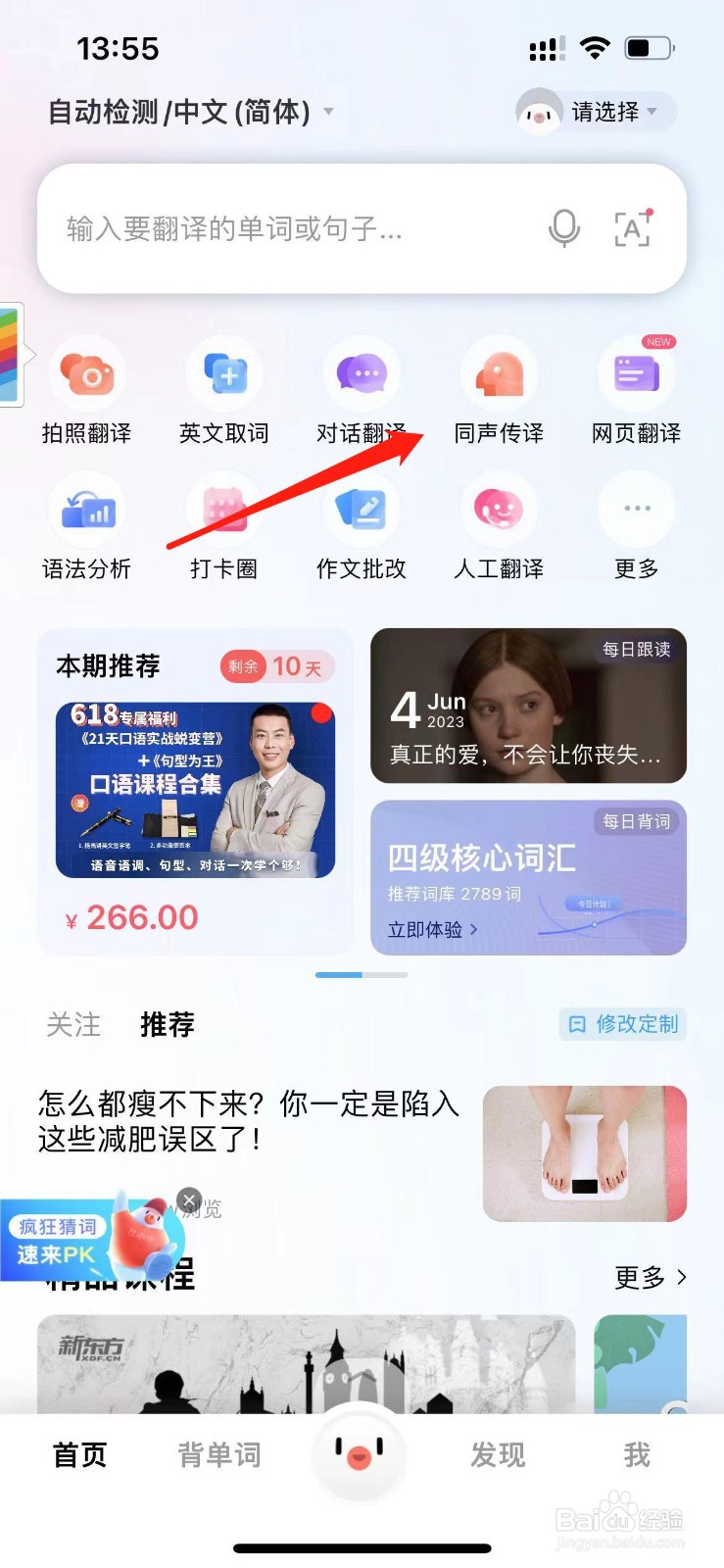Open the source language selection dropdown

[186, 112]
